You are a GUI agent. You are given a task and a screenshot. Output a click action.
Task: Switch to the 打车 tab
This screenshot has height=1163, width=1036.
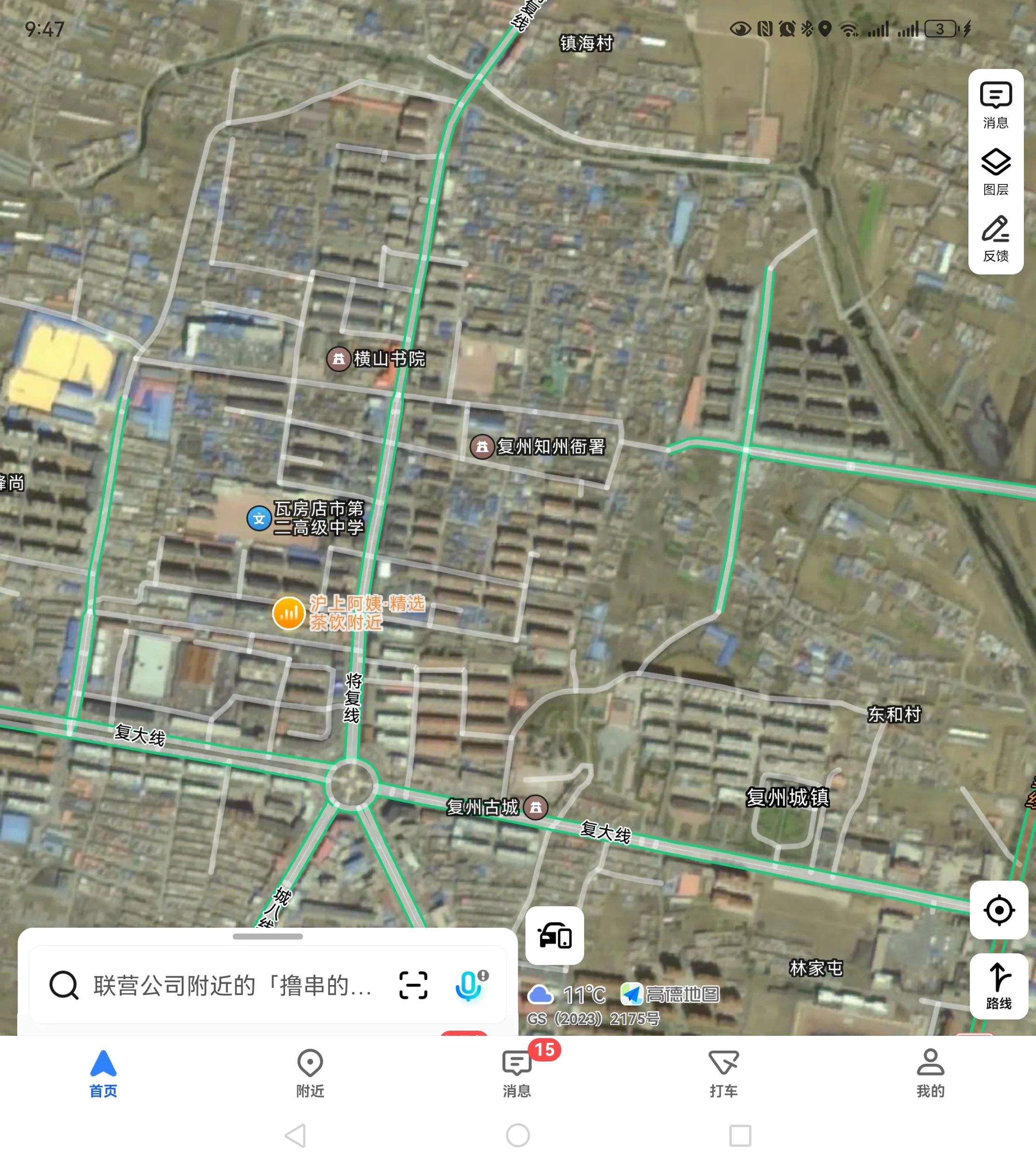(723, 1072)
